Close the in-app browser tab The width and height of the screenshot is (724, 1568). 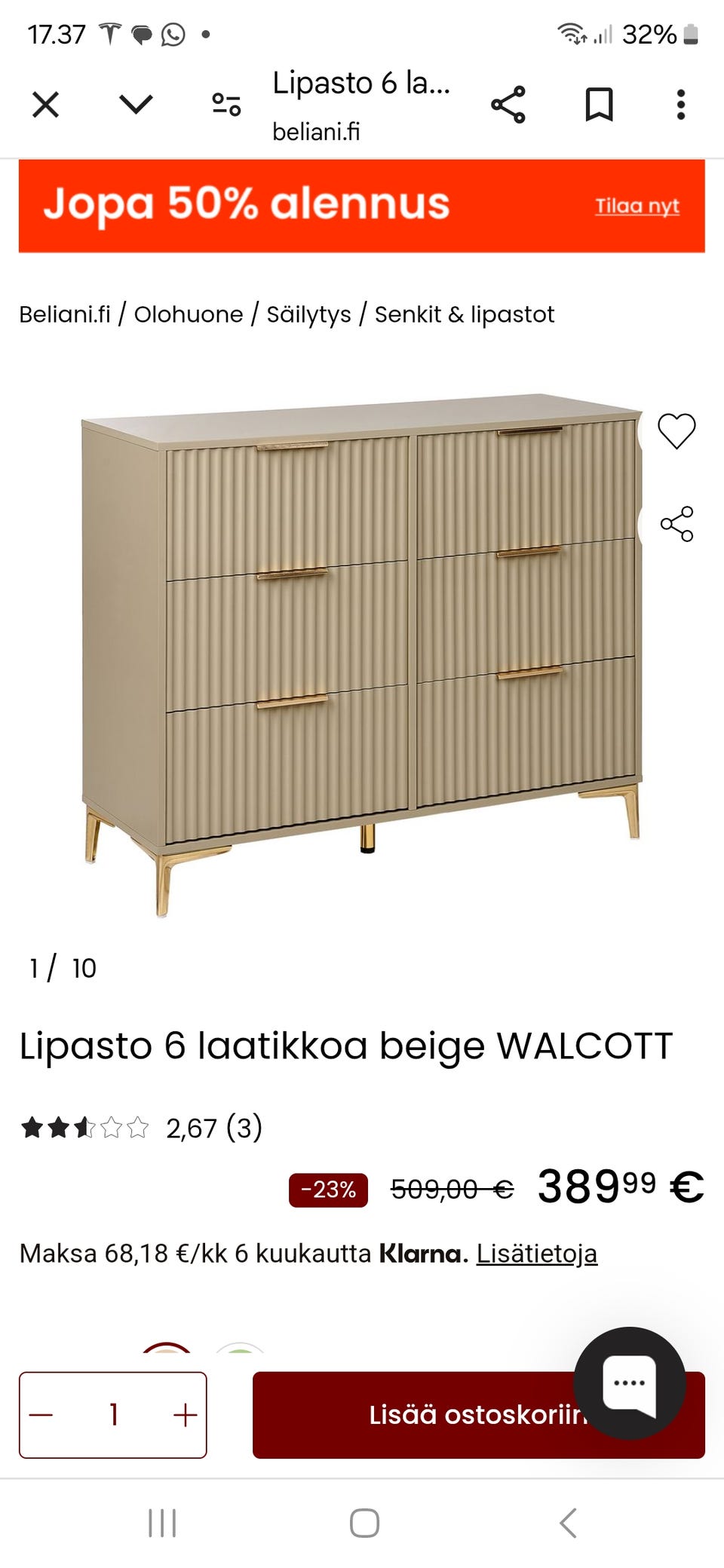tap(45, 105)
